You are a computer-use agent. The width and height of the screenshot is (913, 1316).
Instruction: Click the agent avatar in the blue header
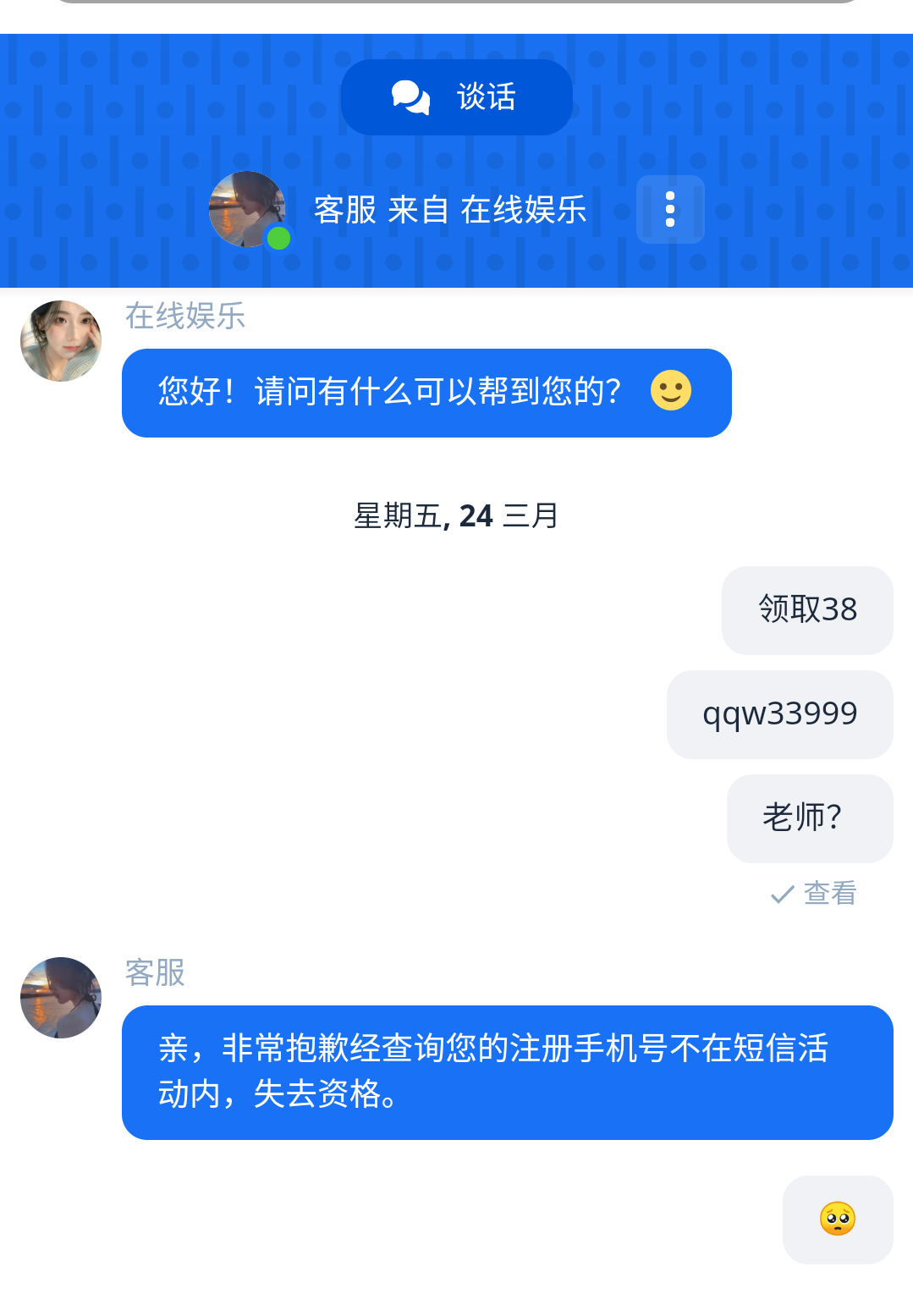pos(246,209)
